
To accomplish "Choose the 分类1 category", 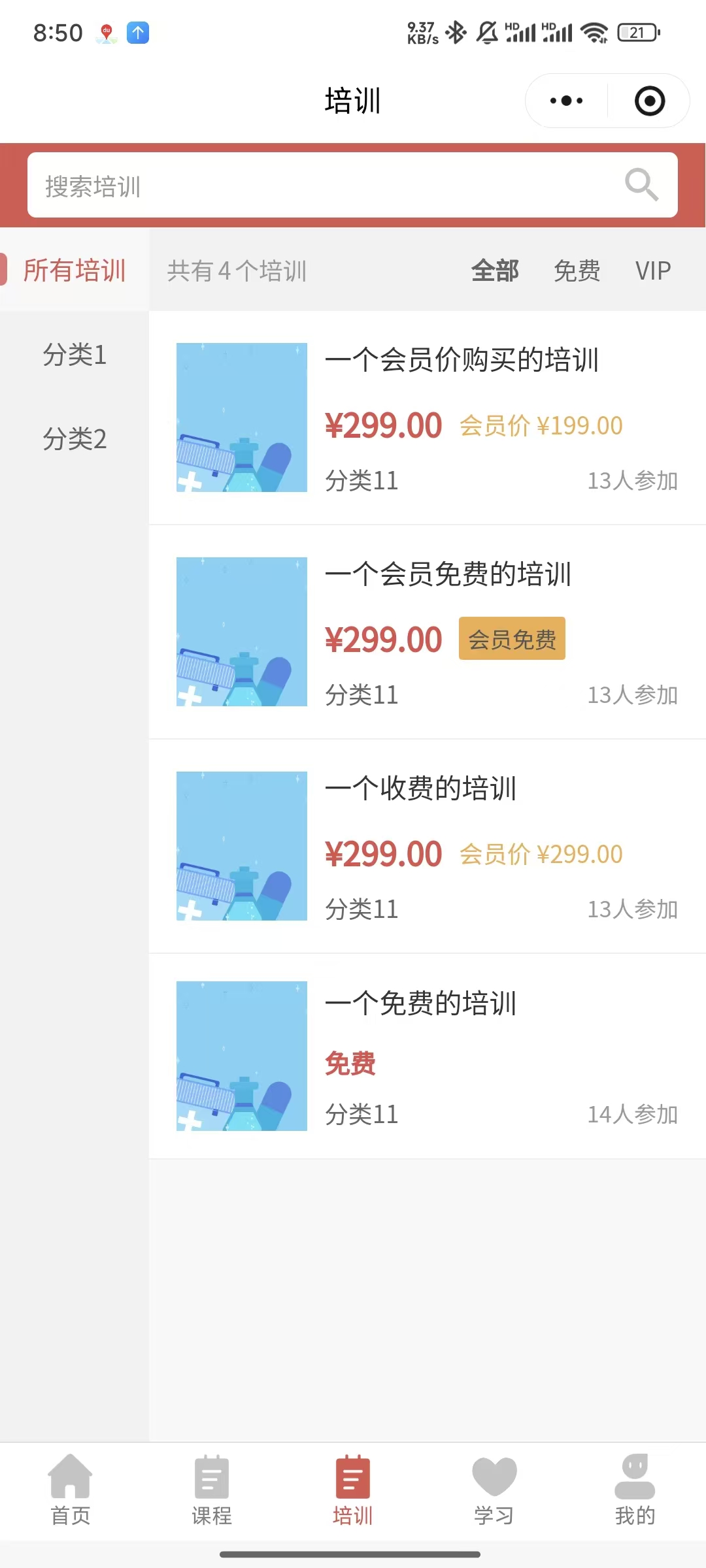I will (75, 355).
